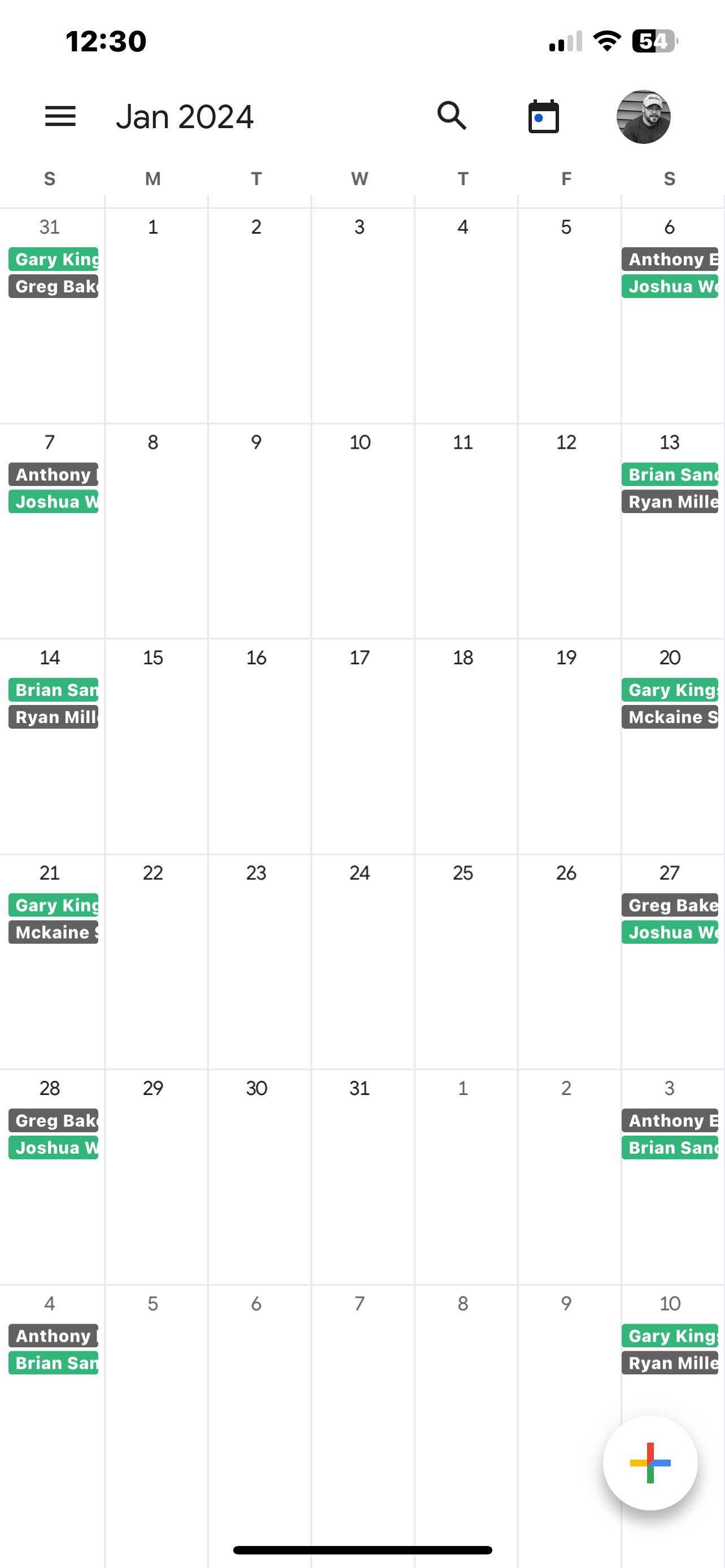Open Mckaine event on January 20
Viewport: 725px width, 1568px height.
click(670, 717)
